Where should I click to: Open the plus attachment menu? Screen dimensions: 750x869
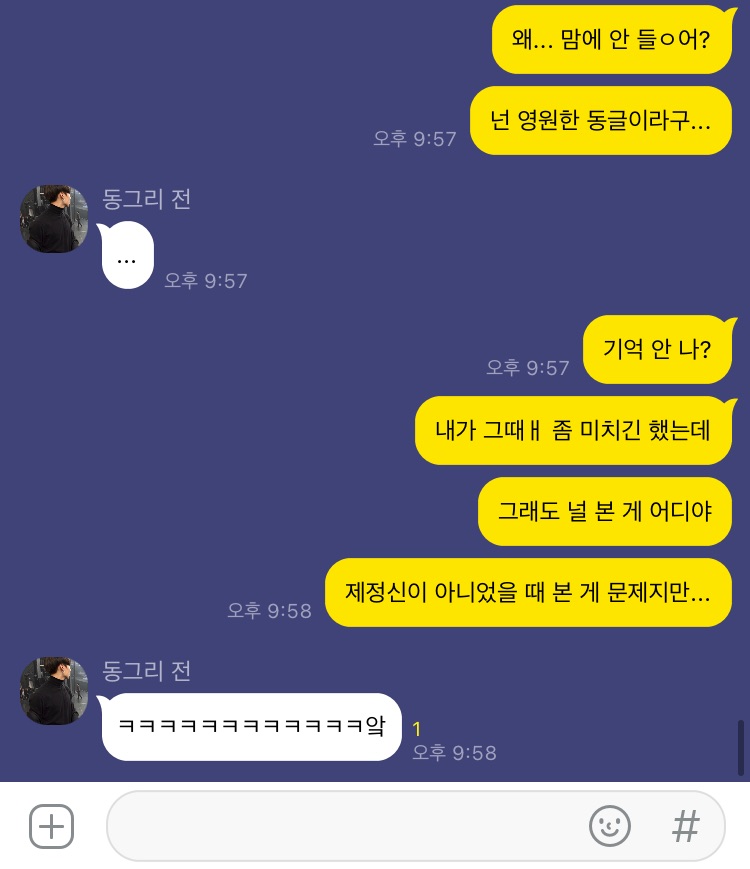(51, 826)
